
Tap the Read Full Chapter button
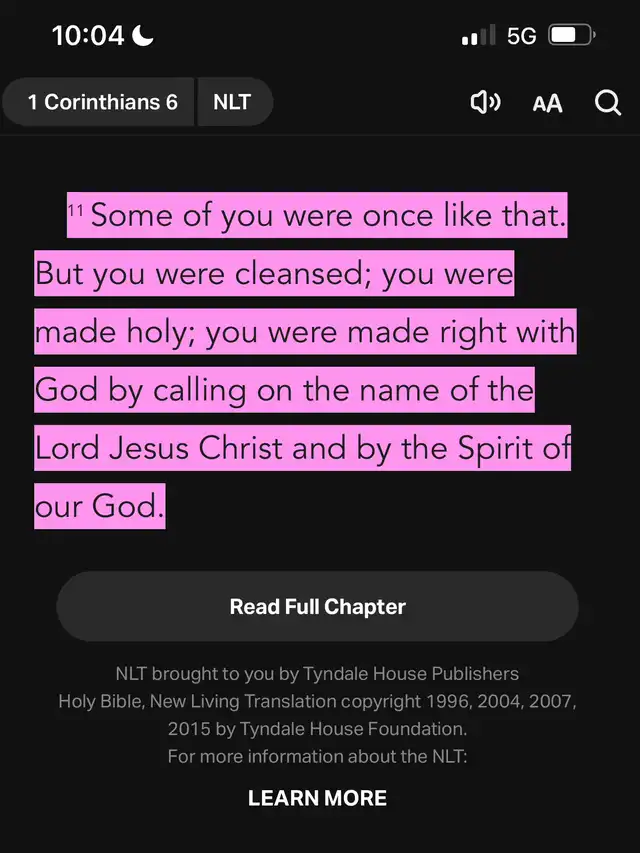pyautogui.click(x=317, y=606)
